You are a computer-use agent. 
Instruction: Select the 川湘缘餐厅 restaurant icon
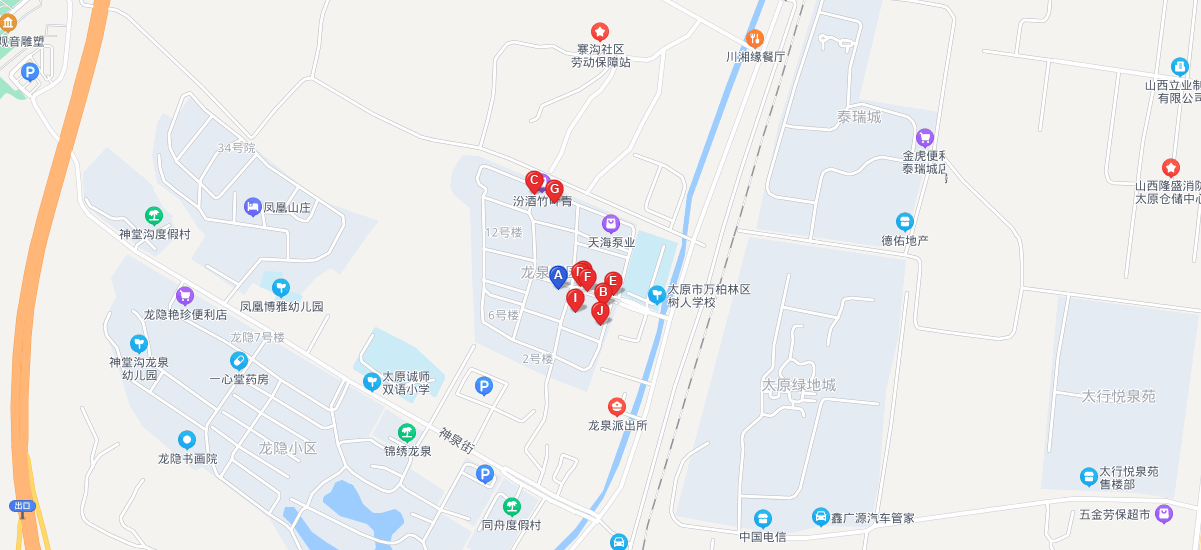coord(755,38)
